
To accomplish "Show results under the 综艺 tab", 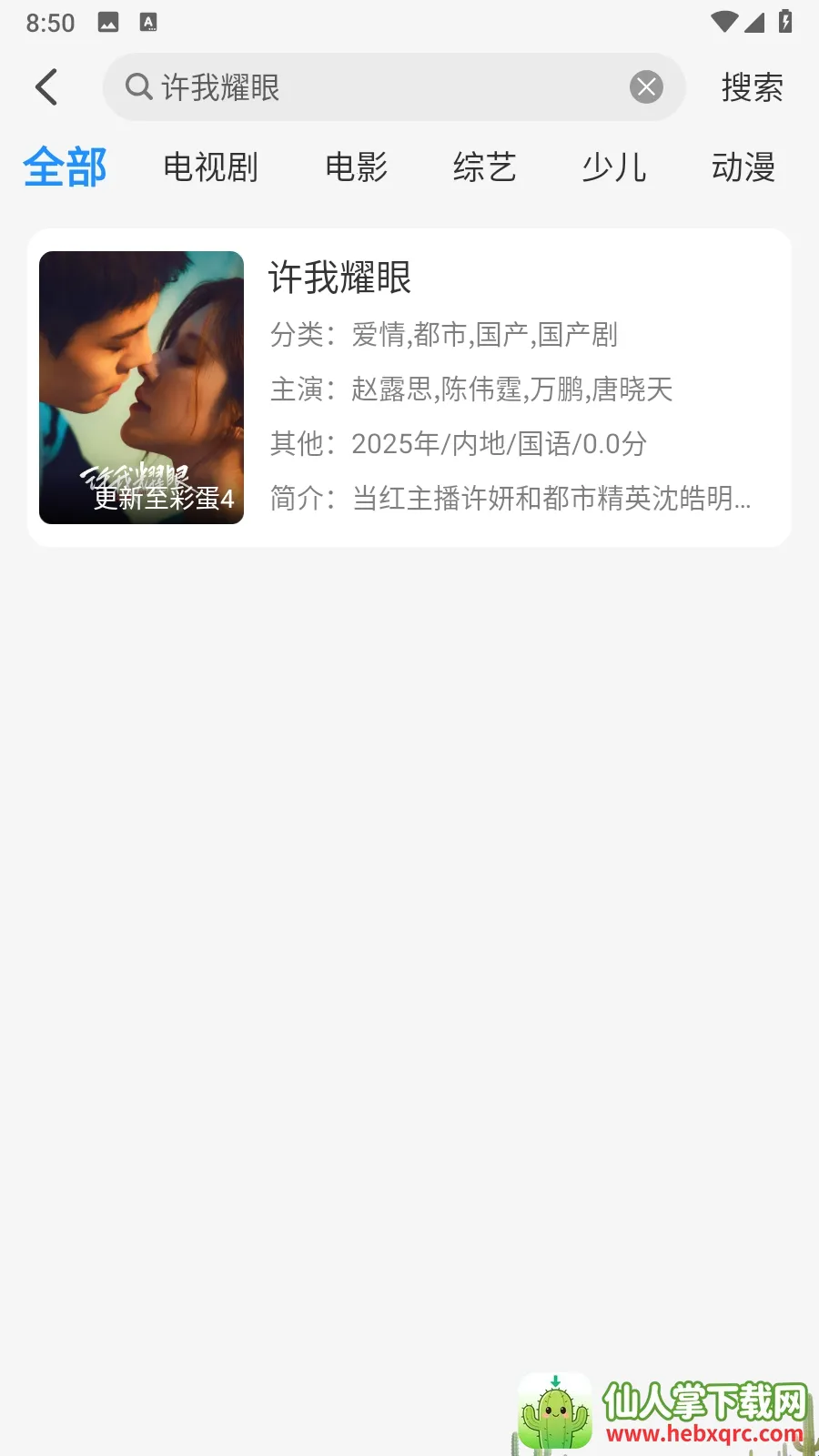I will [x=484, y=167].
